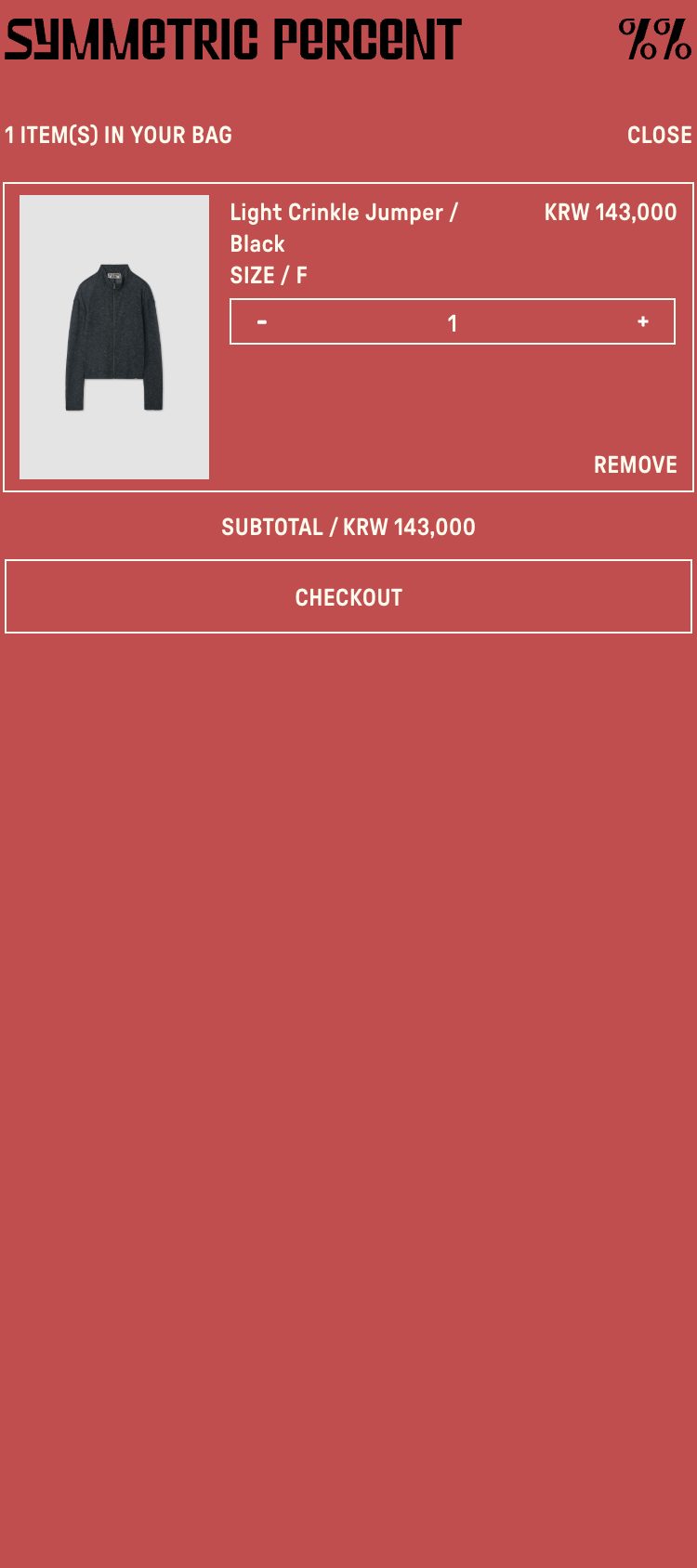
Task: Open the Light Crinkle Jumper product image
Action: tap(114, 337)
